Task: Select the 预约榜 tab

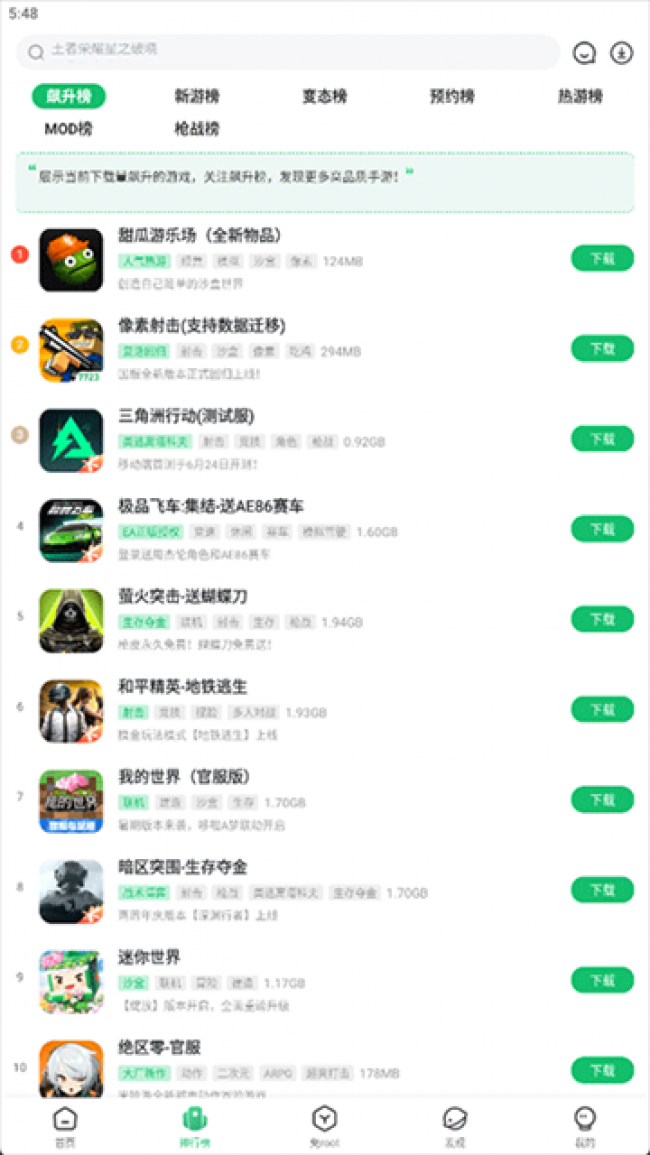Action: click(452, 97)
